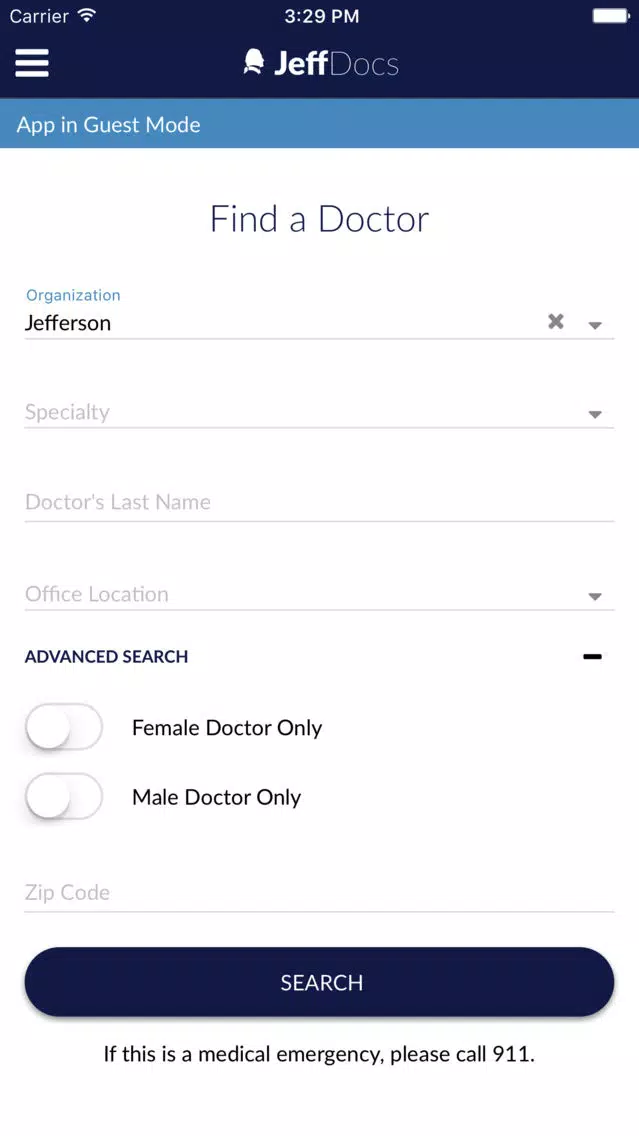Open the hamburger menu
Screen dimensions: 639x1136
click(32, 63)
